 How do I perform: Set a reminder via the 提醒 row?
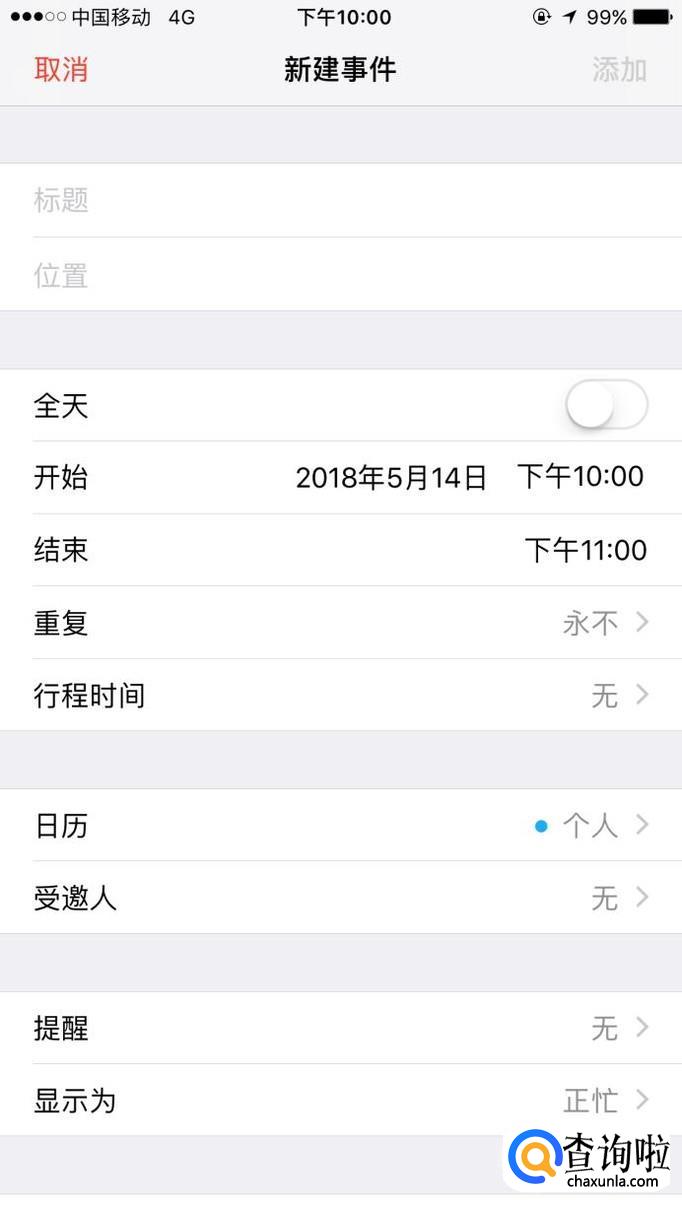(340, 1028)
